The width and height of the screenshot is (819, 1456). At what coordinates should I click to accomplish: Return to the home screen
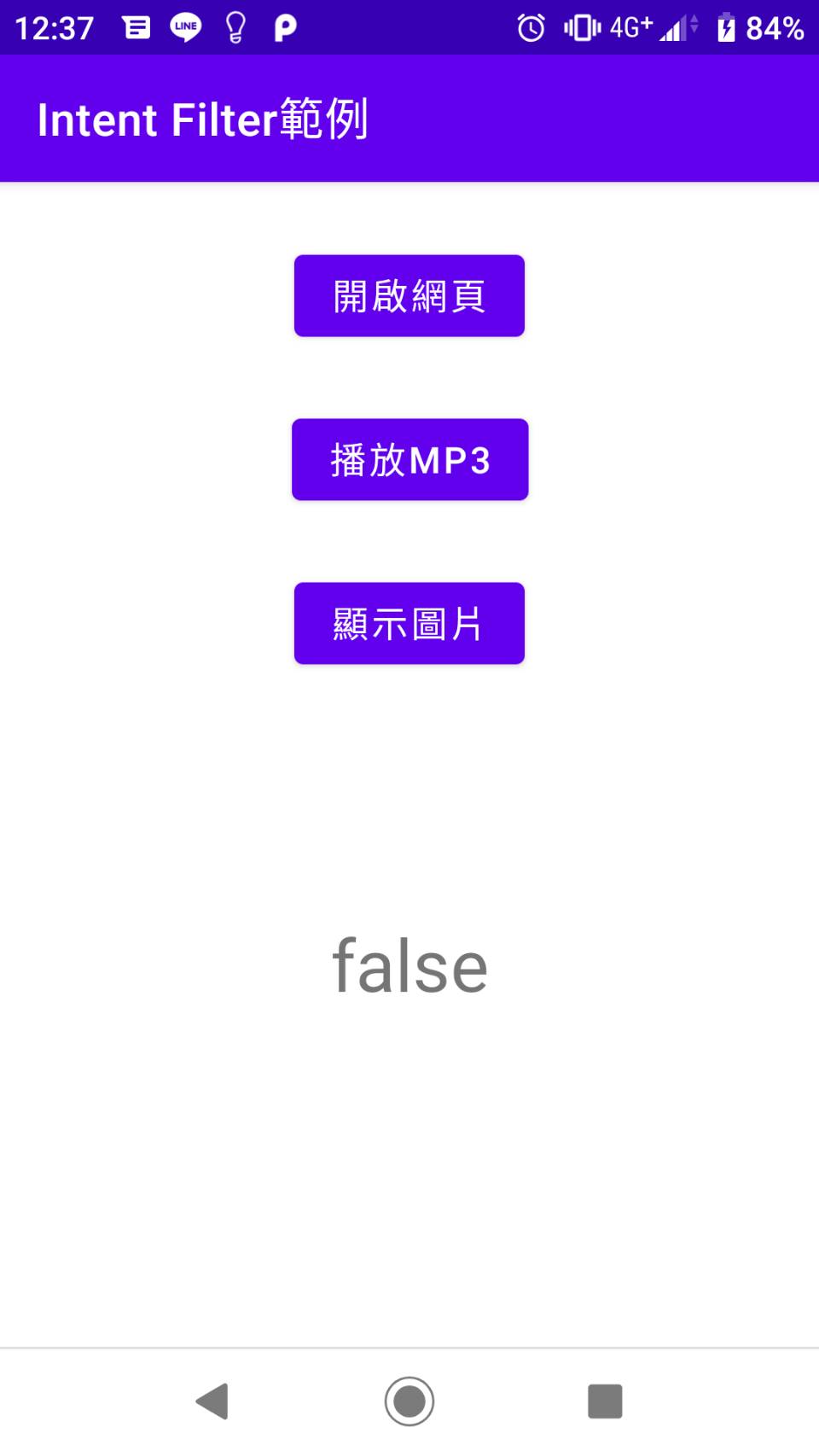409,1401
